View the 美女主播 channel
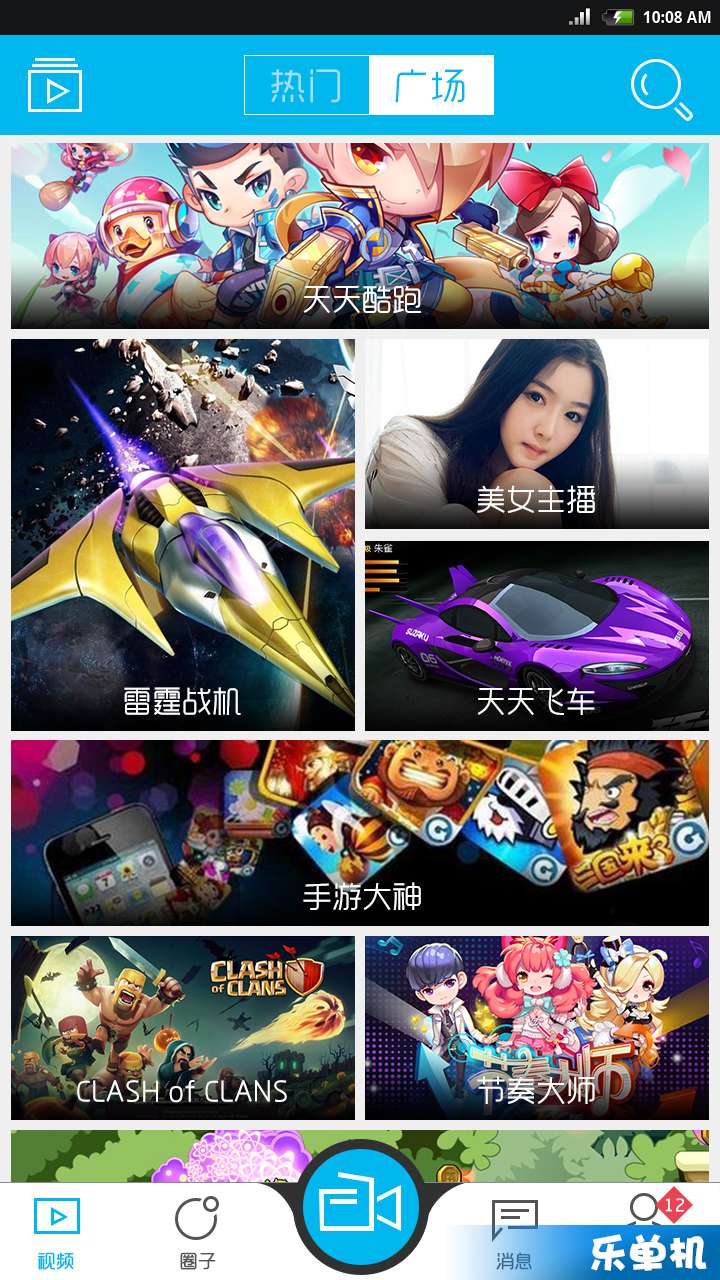The width and height of the screenshot is (720, 1280). coord(537,434)
